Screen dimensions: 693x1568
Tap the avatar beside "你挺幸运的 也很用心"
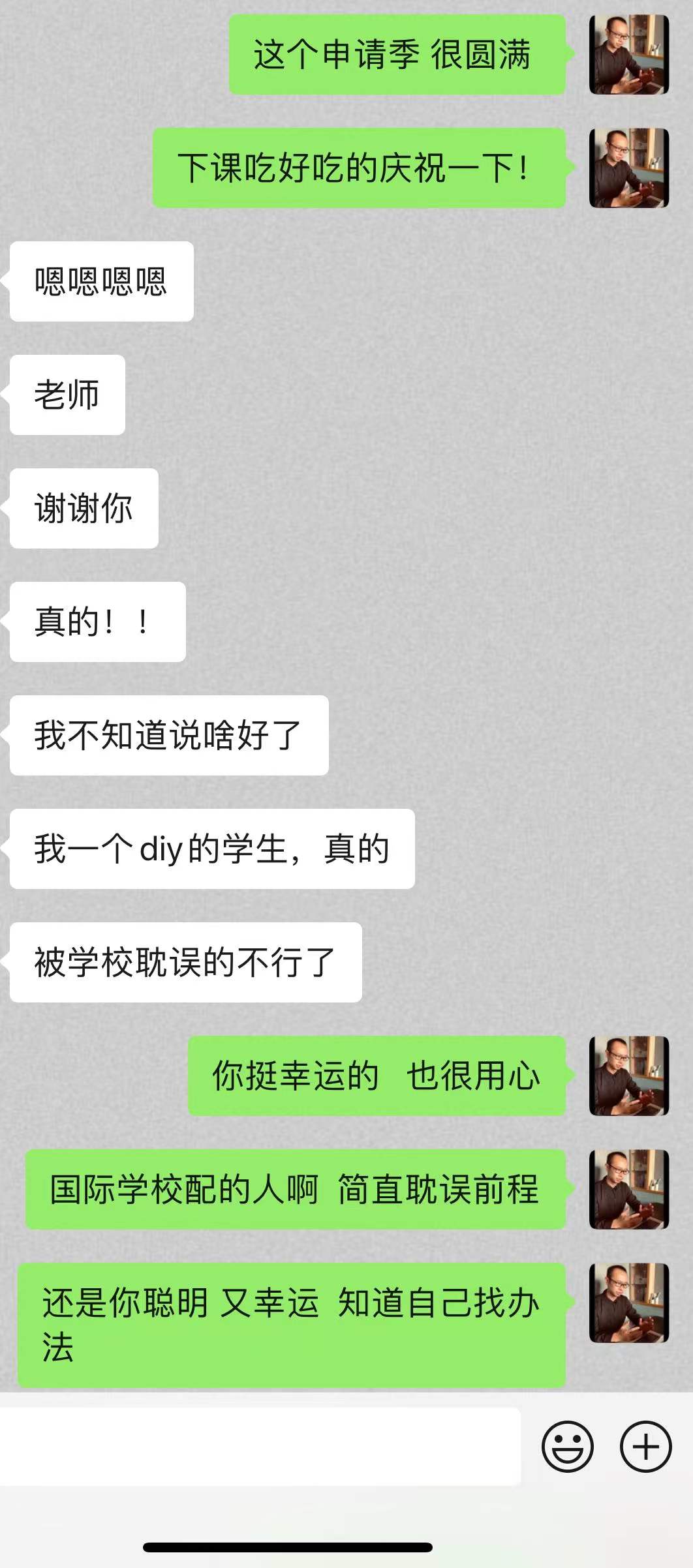coord(629,1076)
